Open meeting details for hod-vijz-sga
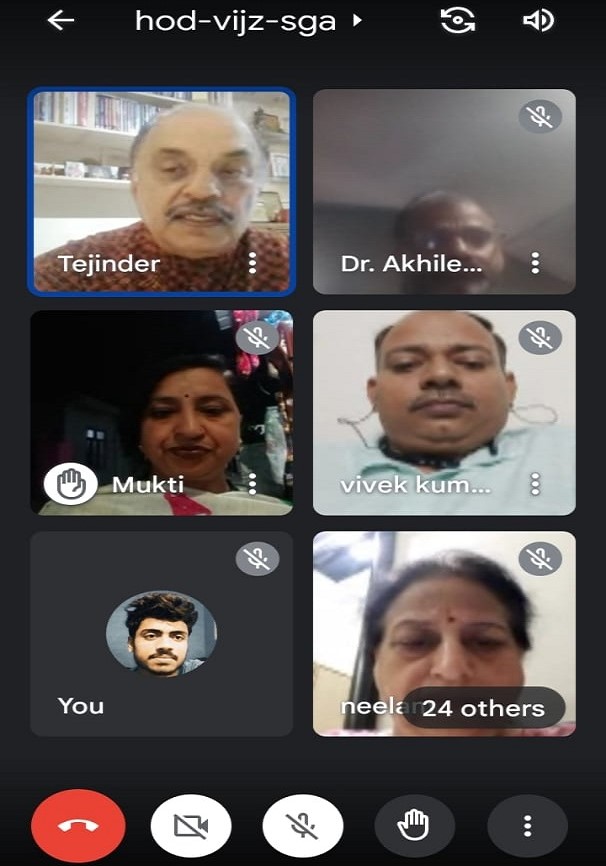 248,21
